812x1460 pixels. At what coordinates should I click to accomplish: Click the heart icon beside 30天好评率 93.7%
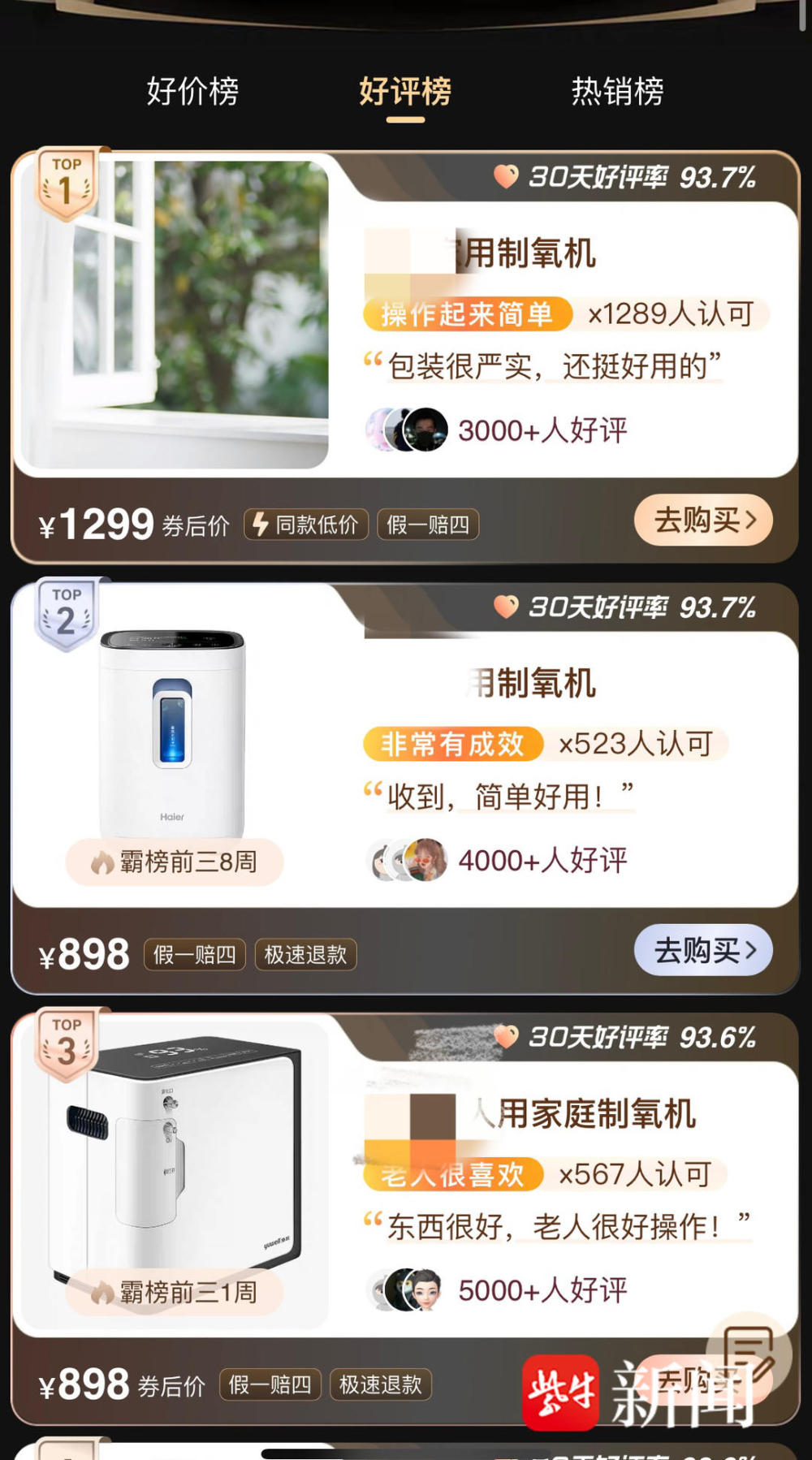coord(508,179)
